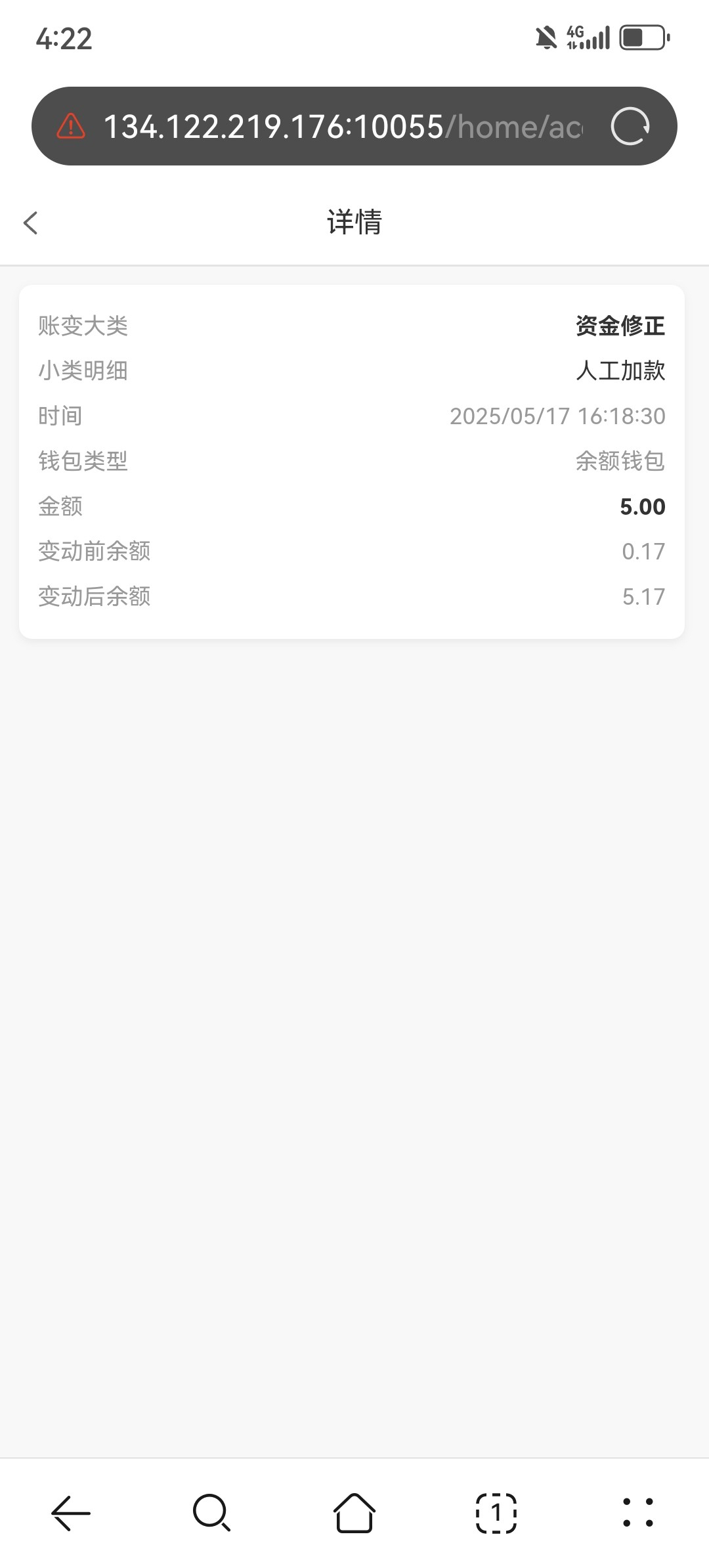This screenshot has height=1568, width=709.
Task: Open the browser four-dot menu
Action: click(x=637, y=1513)
